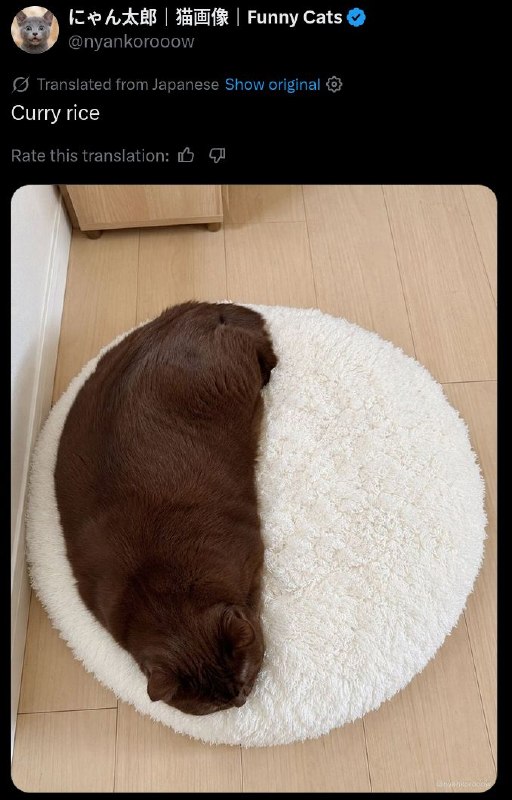Open translation settings gear

coord(334,84)
